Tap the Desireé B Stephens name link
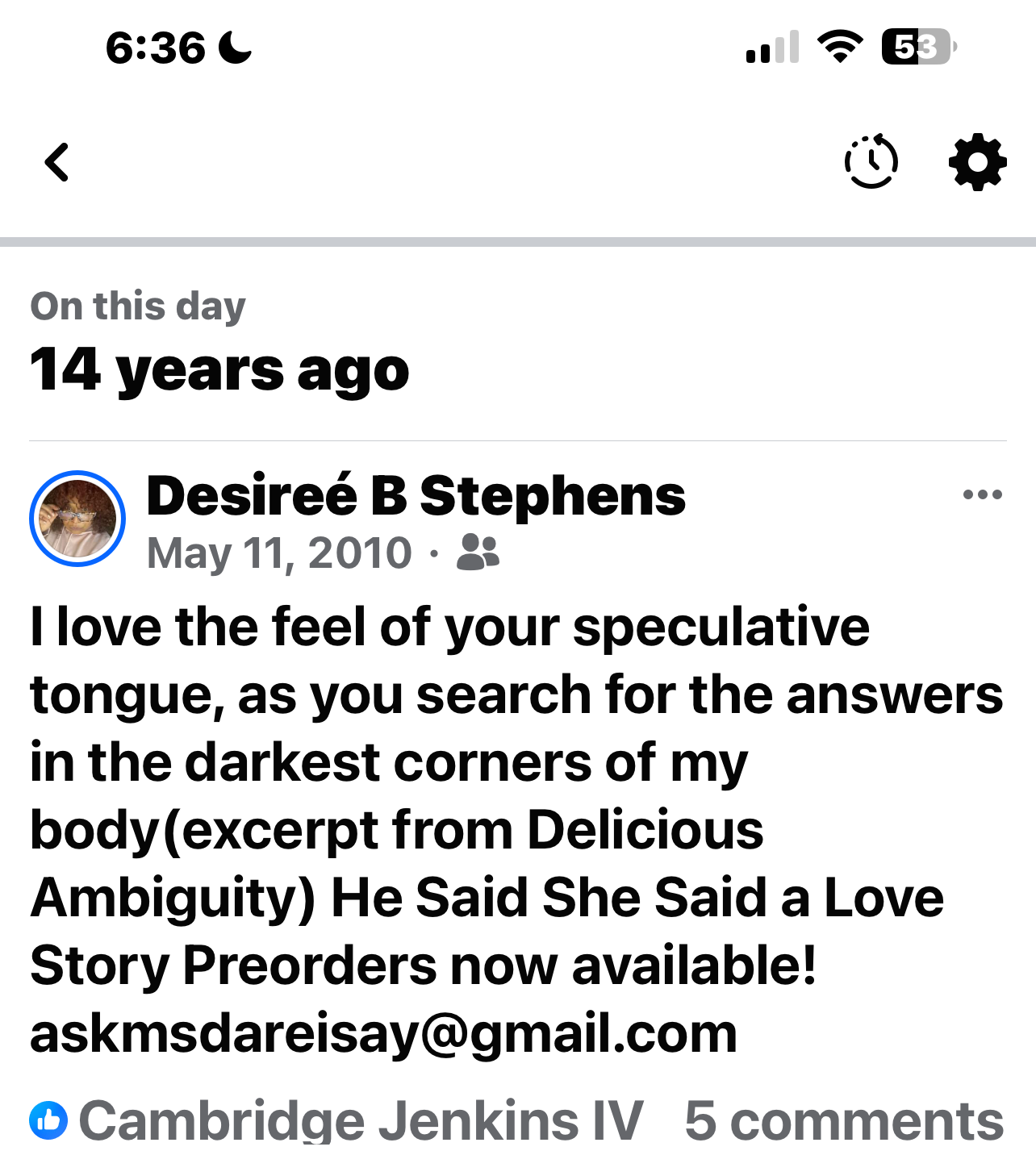This screenshot has width=1036, height=1176. pos(416,495)
